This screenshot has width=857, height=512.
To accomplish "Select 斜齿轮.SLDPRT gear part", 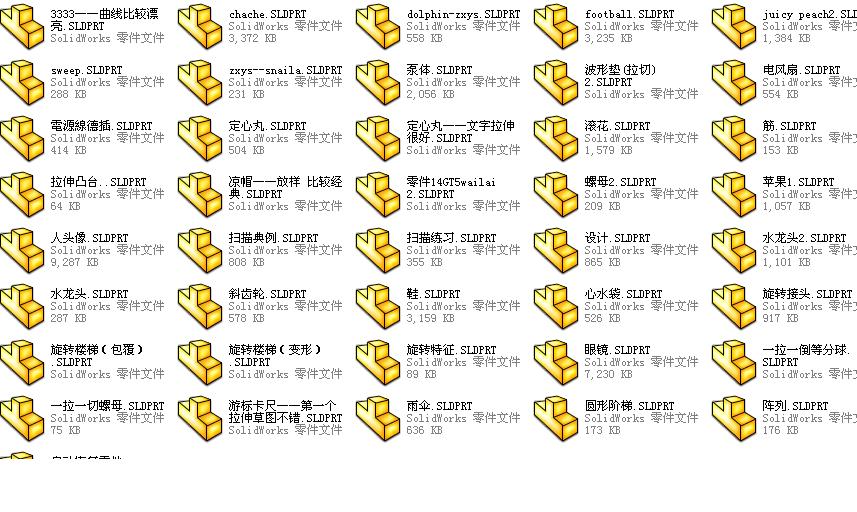I will click(200, 307).
